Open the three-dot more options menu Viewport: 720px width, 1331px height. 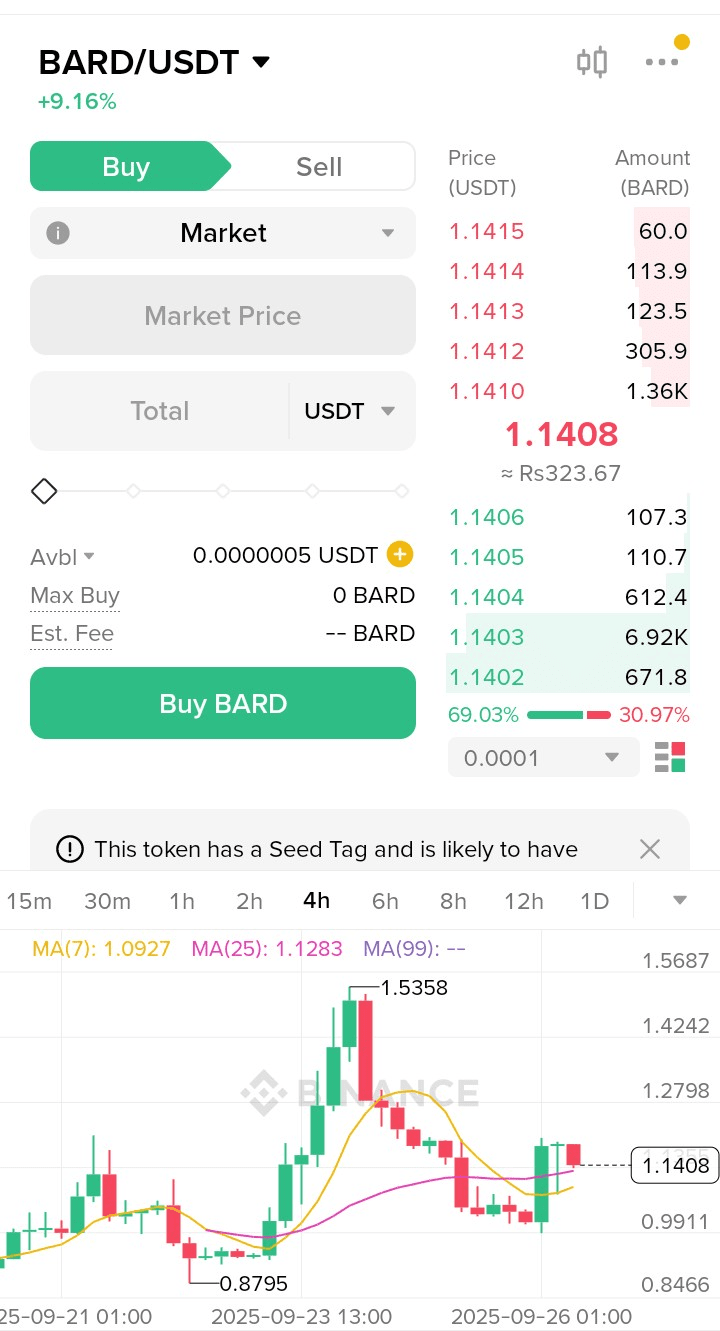662,62
